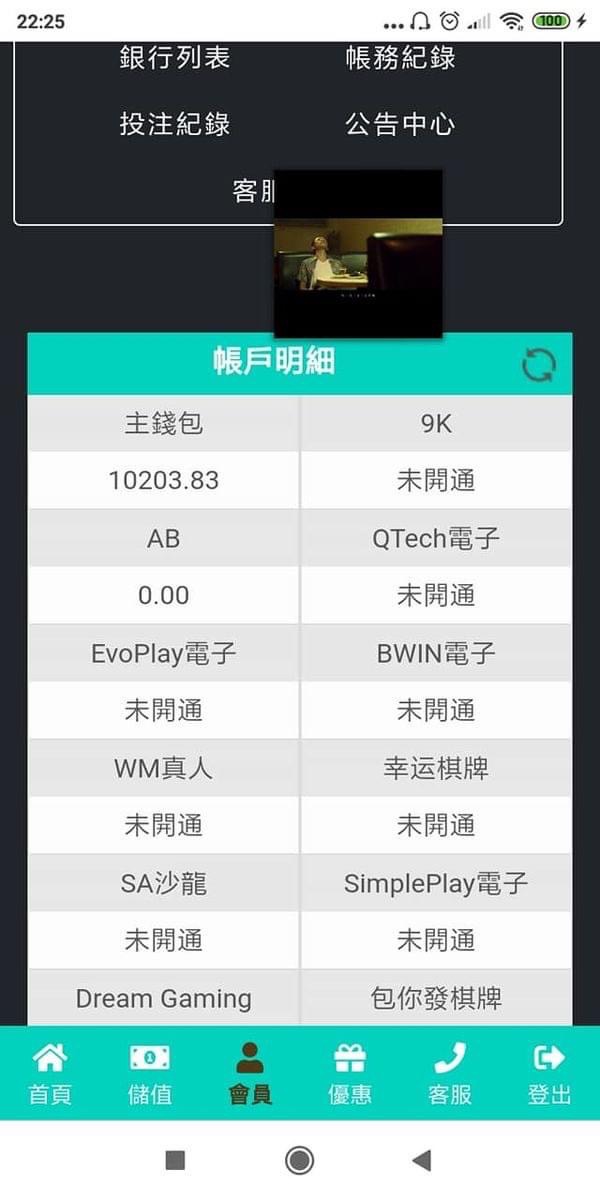The height and width of the screenshot is (1200, 600).
Task: Open the 公告中心 announcement center
Action: pos(401,124)
